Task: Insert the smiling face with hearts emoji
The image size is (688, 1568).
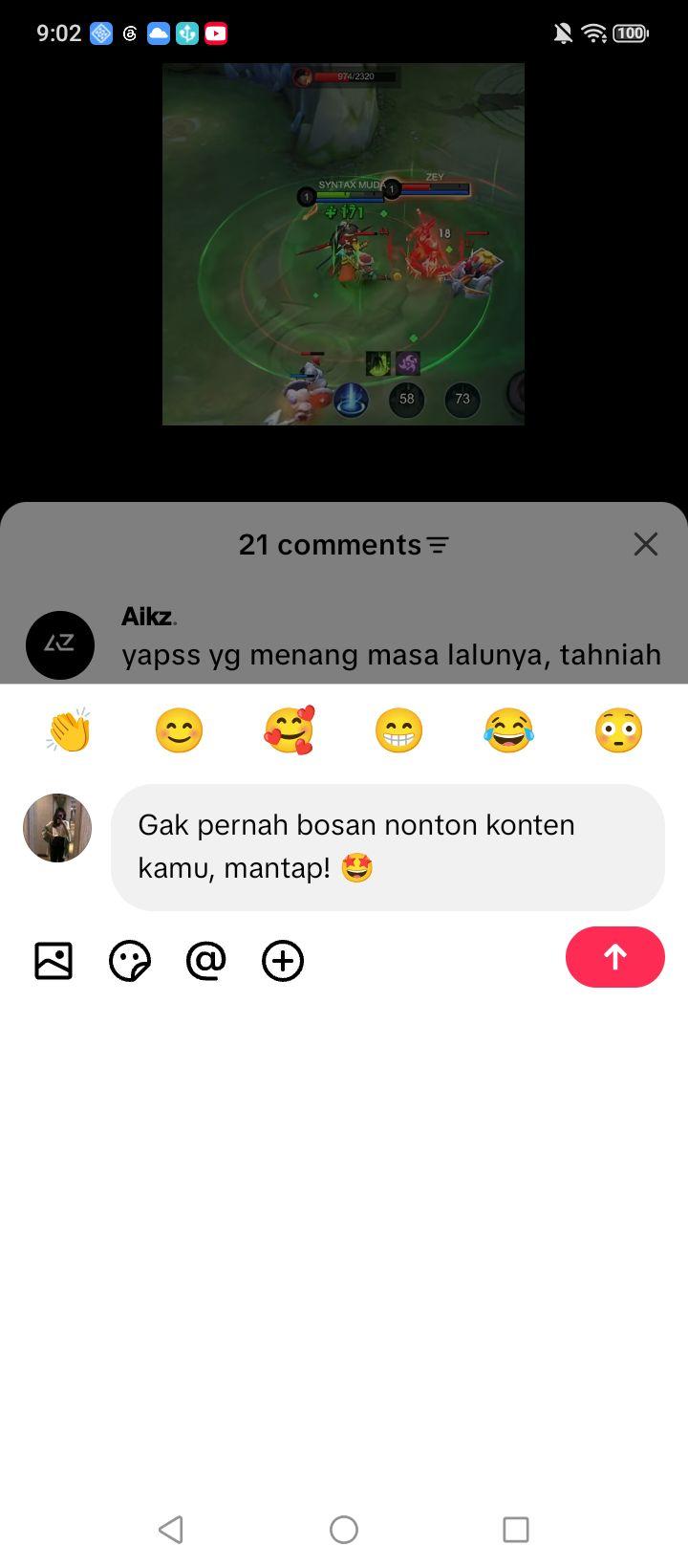Action: (x=289, y=731)
